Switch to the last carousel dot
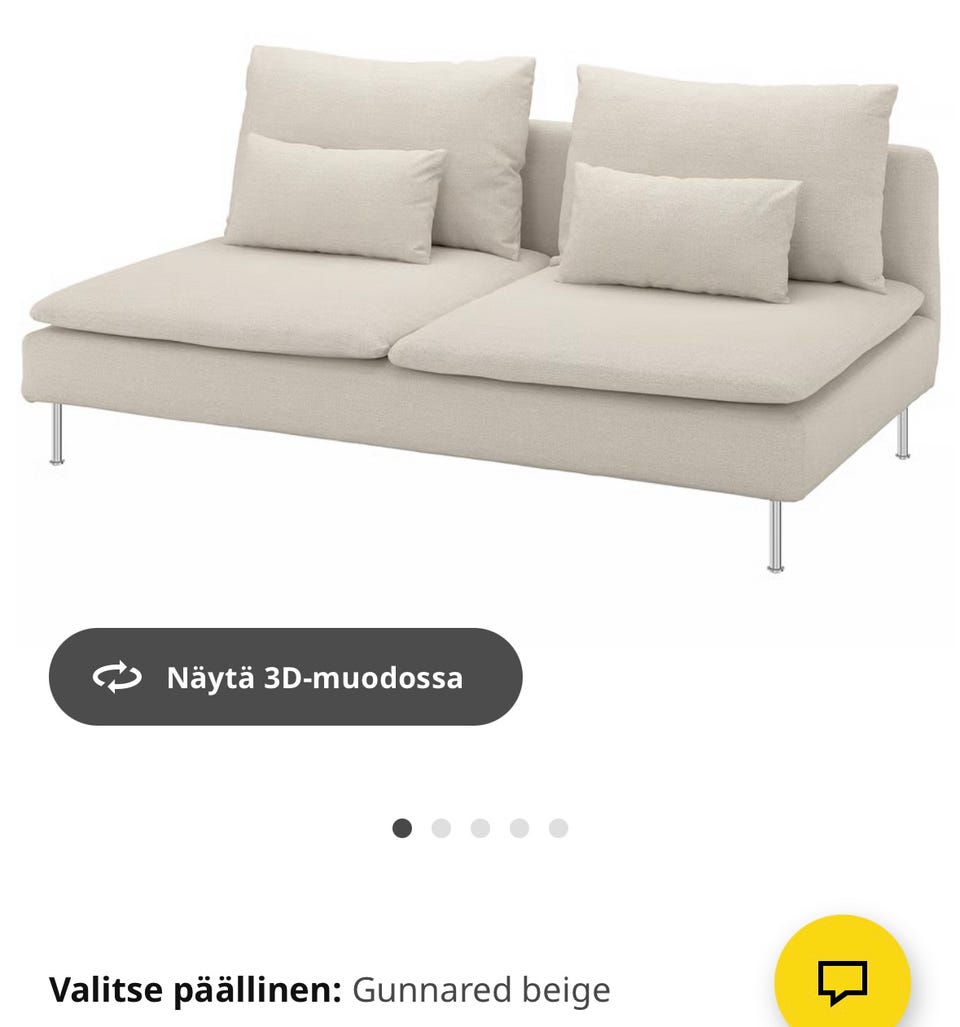 (x=557, y=827)
